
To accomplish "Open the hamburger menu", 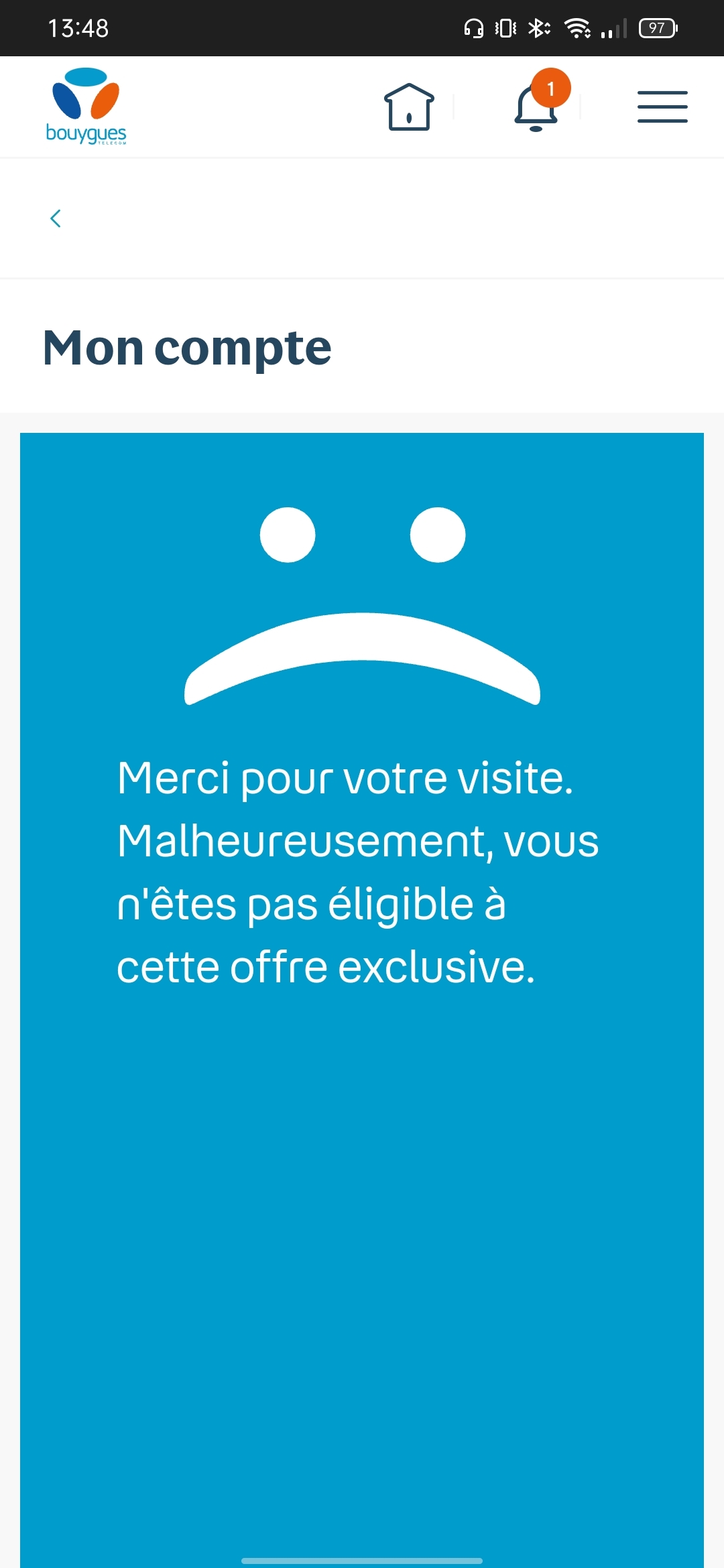I will coord(662,107).
